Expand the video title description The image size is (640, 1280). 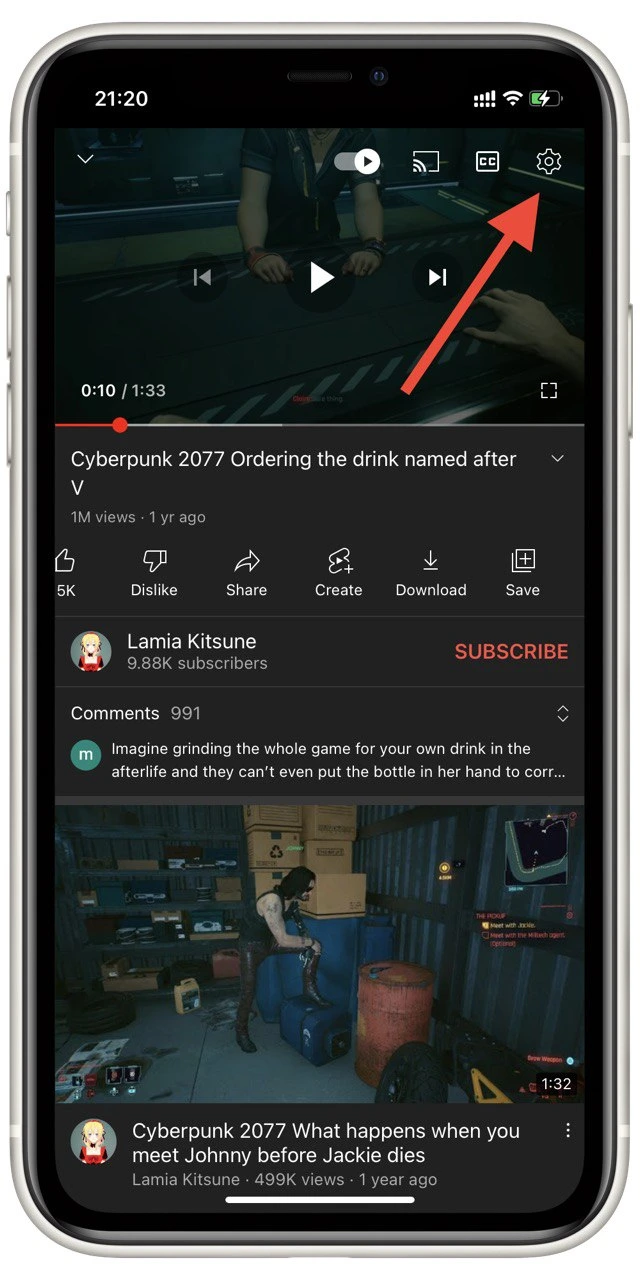coord(558,459)
